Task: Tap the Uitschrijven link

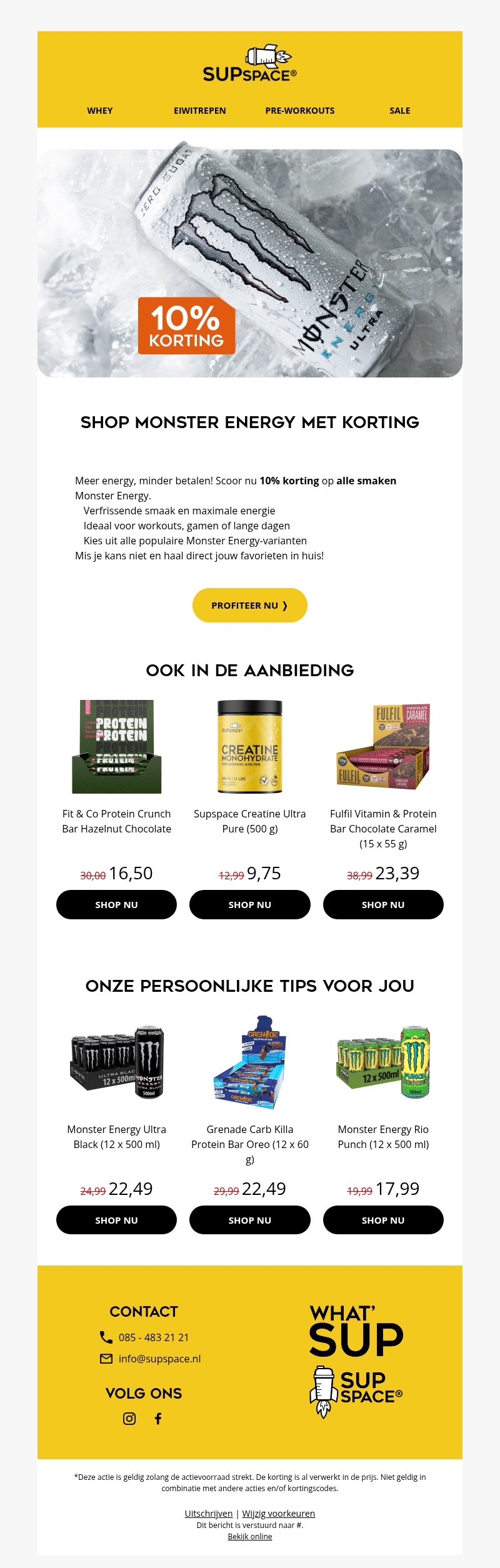Action: pyautogui.click(x=209, y=1513)
